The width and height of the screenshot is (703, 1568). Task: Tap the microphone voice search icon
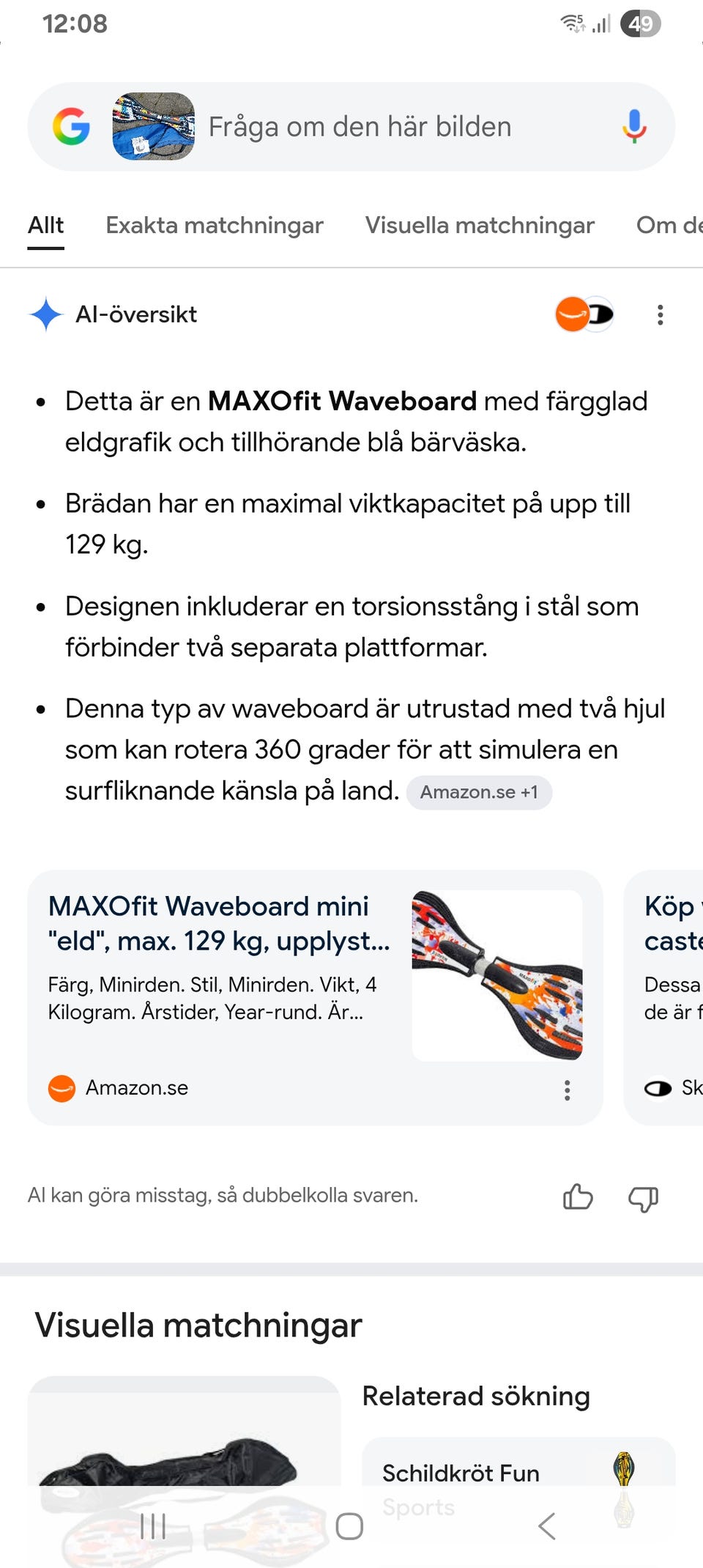click(x=634, y=127)
